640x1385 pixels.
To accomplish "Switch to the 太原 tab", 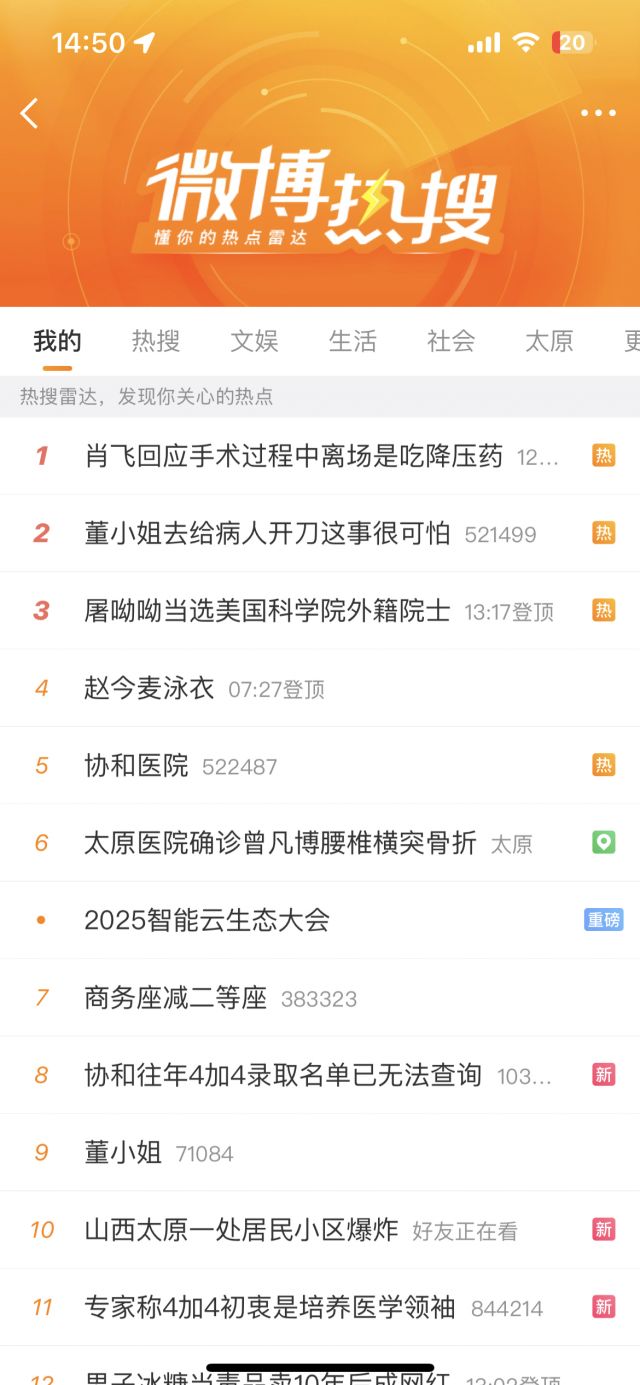I will pyautogui.click(x=549, y=341).
